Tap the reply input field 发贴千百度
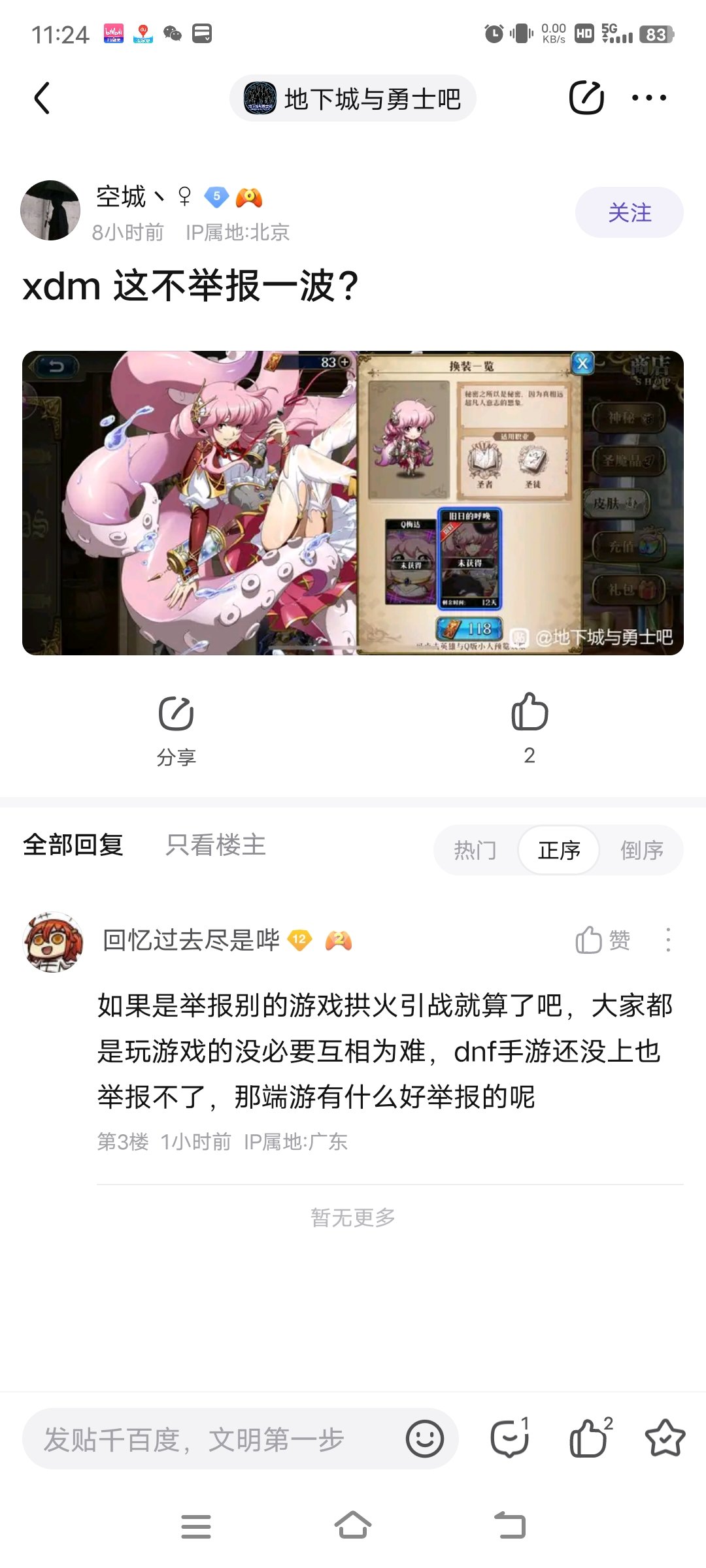This screenshot has width=706, height=1568. click(209, 1439)
